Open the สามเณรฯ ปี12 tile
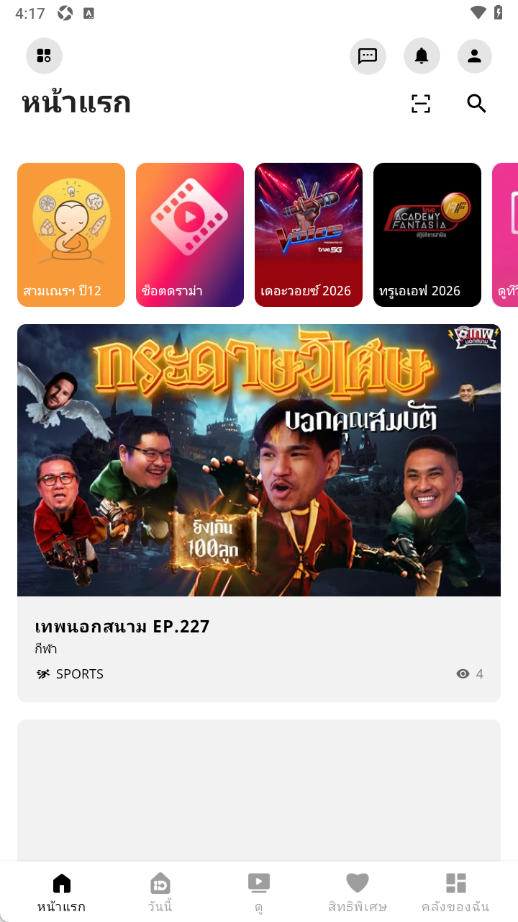 71,235
